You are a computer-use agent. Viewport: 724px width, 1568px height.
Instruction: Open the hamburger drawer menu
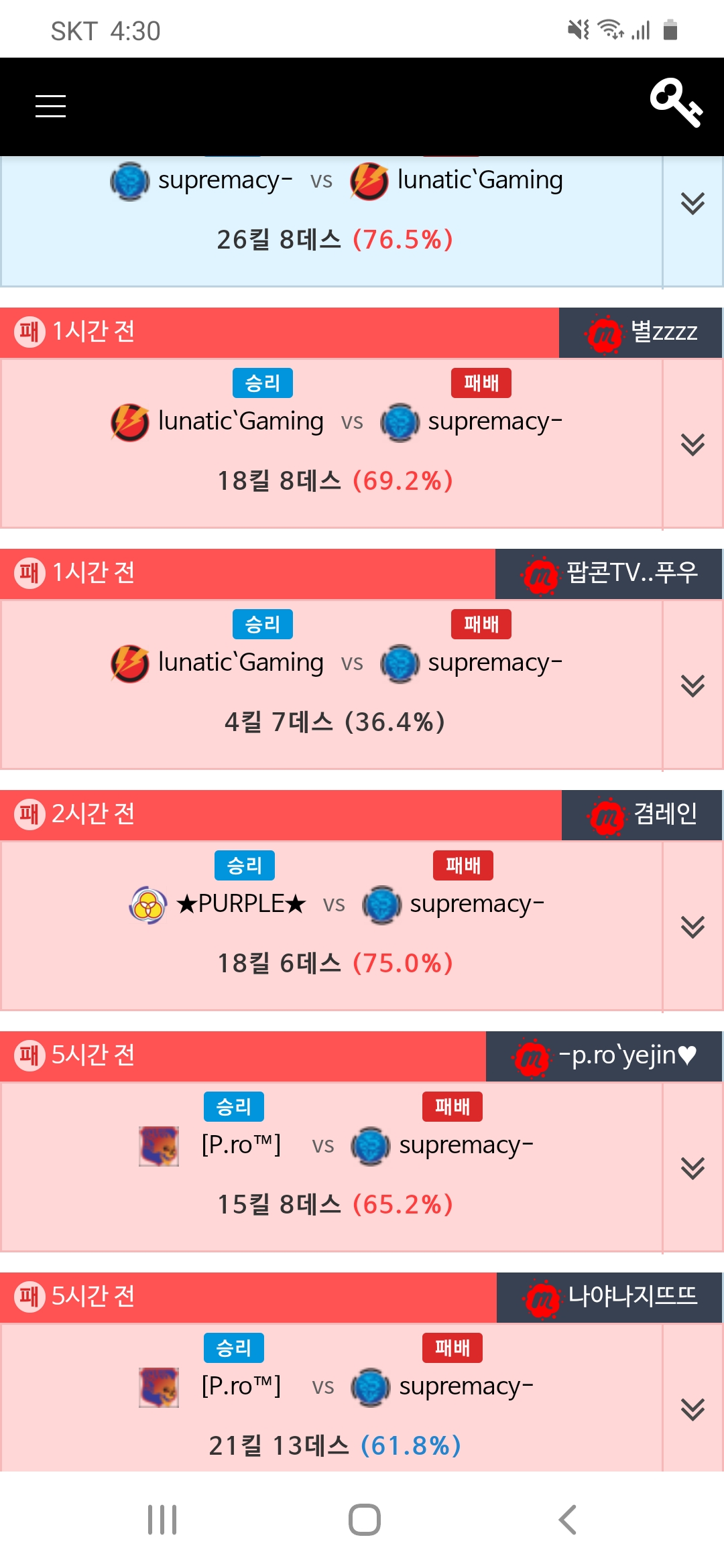[50, 106]
